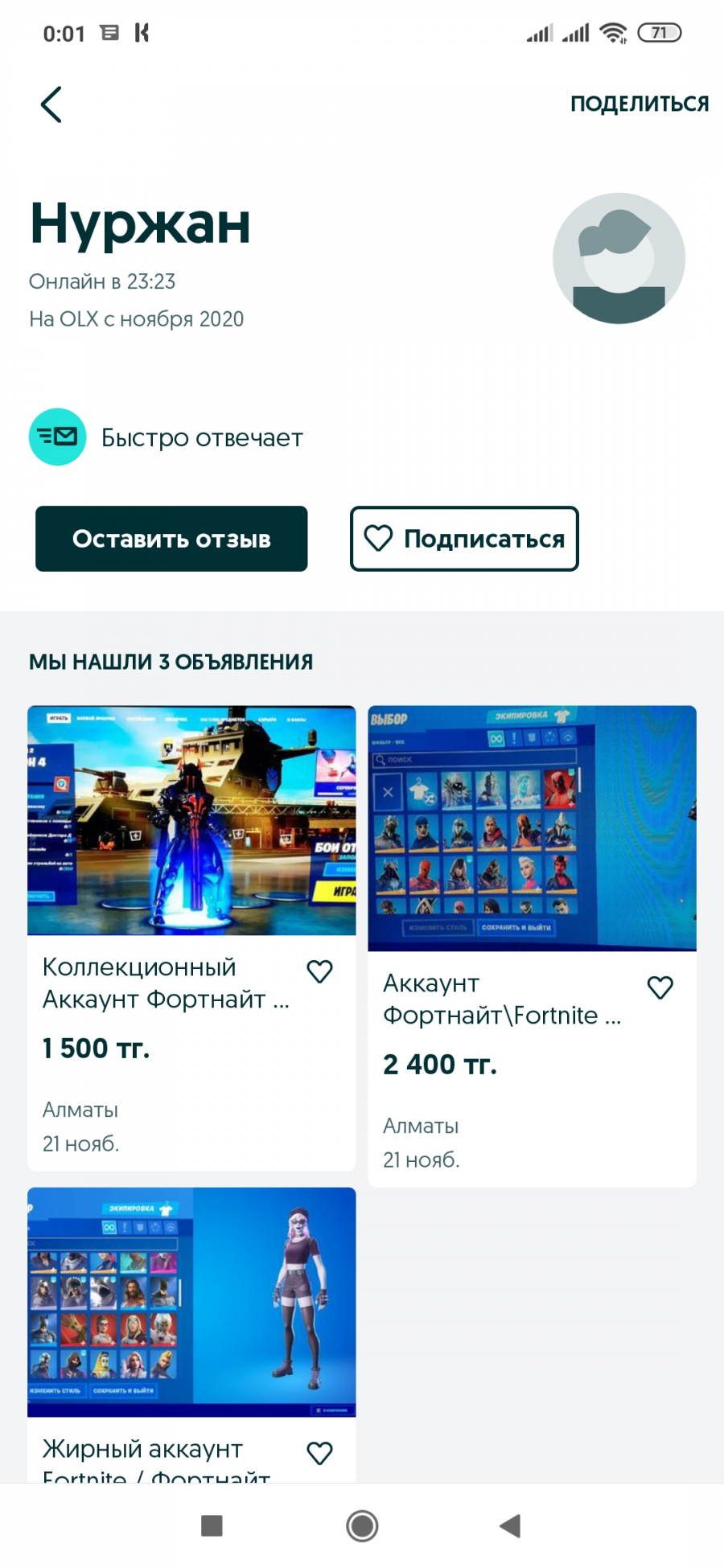Favorite the 1 500 тг. listing

(320, 971)
